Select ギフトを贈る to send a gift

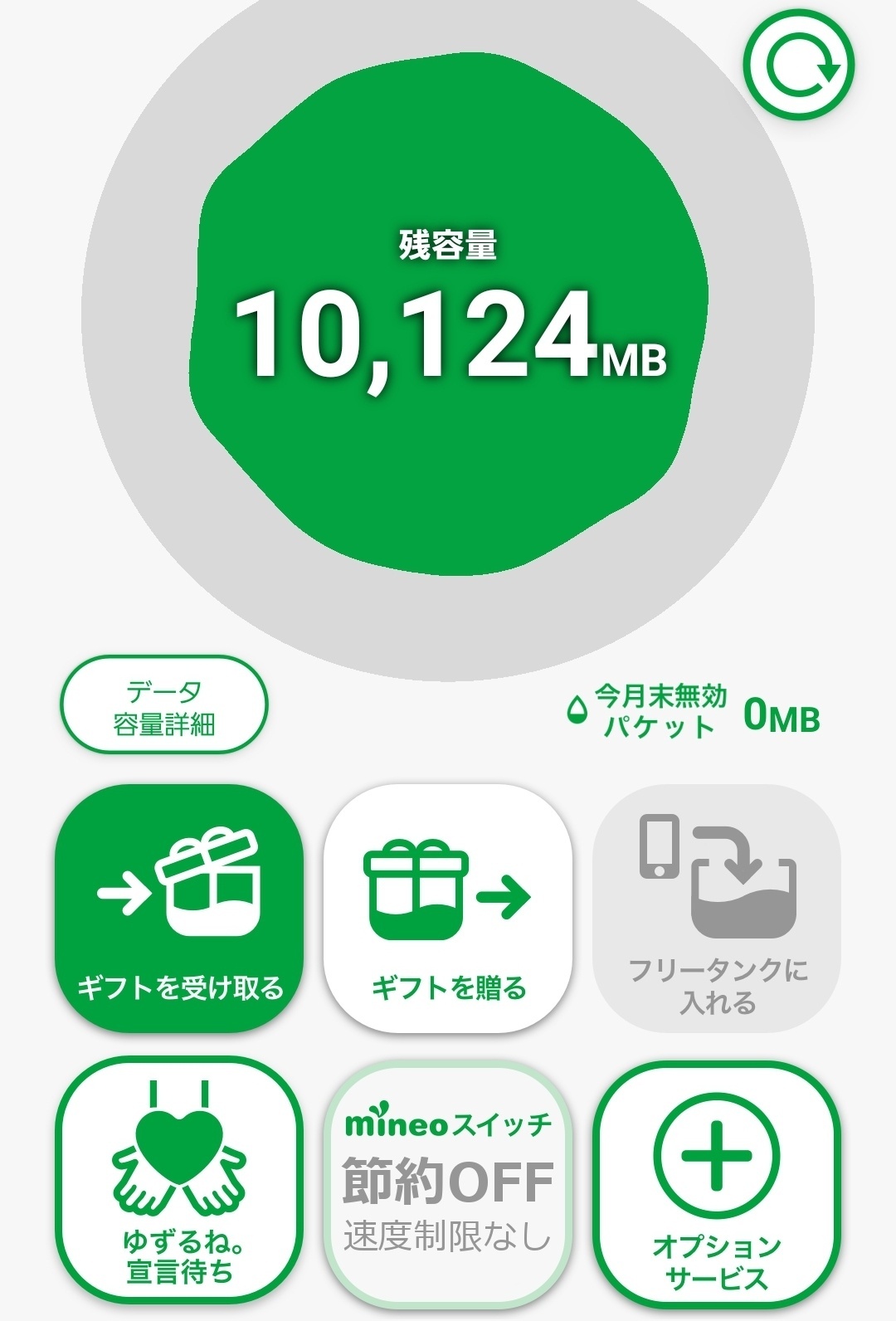coord(448,908)
